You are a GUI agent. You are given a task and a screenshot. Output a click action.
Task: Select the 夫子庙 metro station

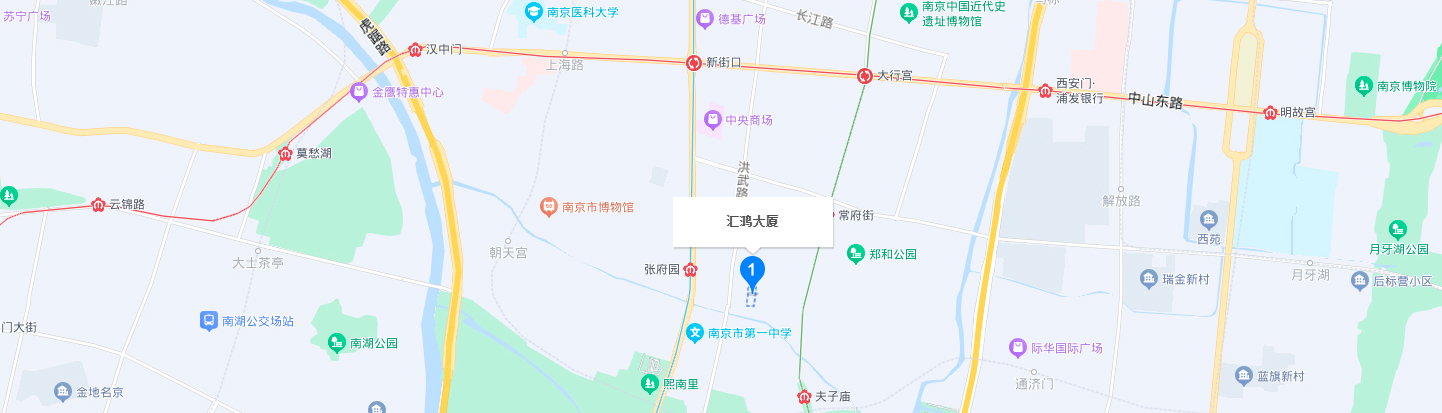[804, 397]
